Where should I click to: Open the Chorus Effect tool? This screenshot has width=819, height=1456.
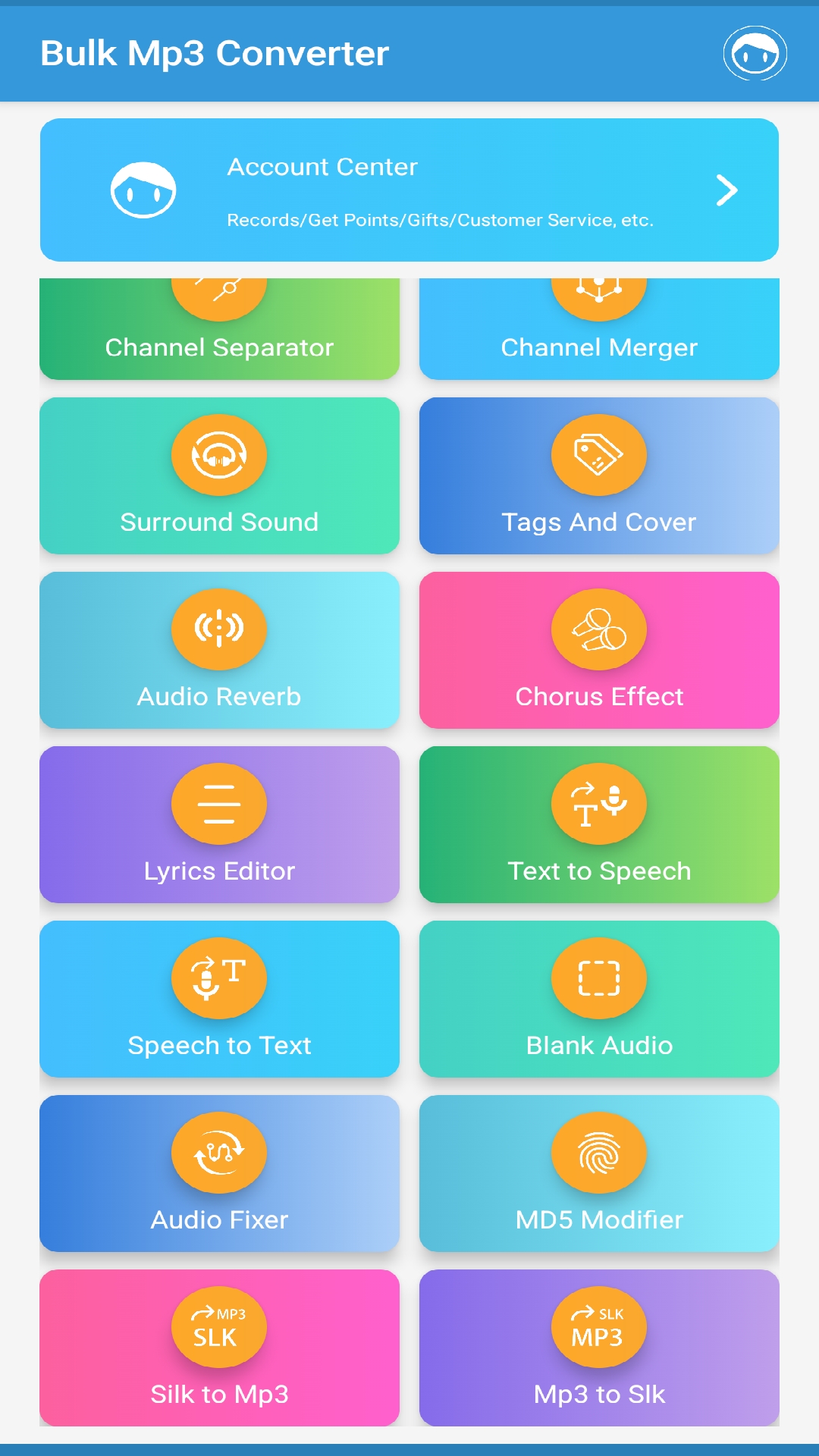pyautogui.click(x=599, y=650)
